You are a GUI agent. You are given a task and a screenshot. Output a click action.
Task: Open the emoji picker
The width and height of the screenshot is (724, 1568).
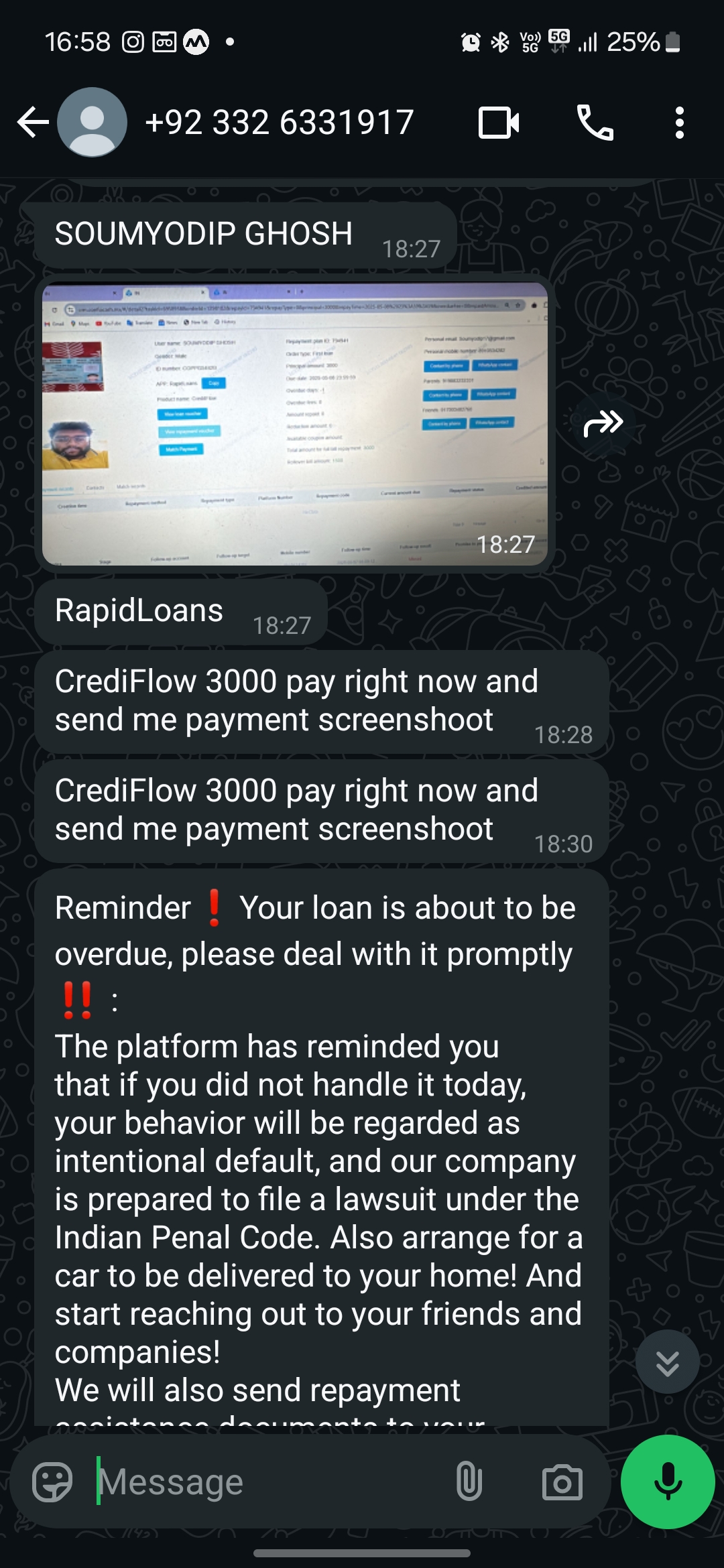coord(52,1482)
